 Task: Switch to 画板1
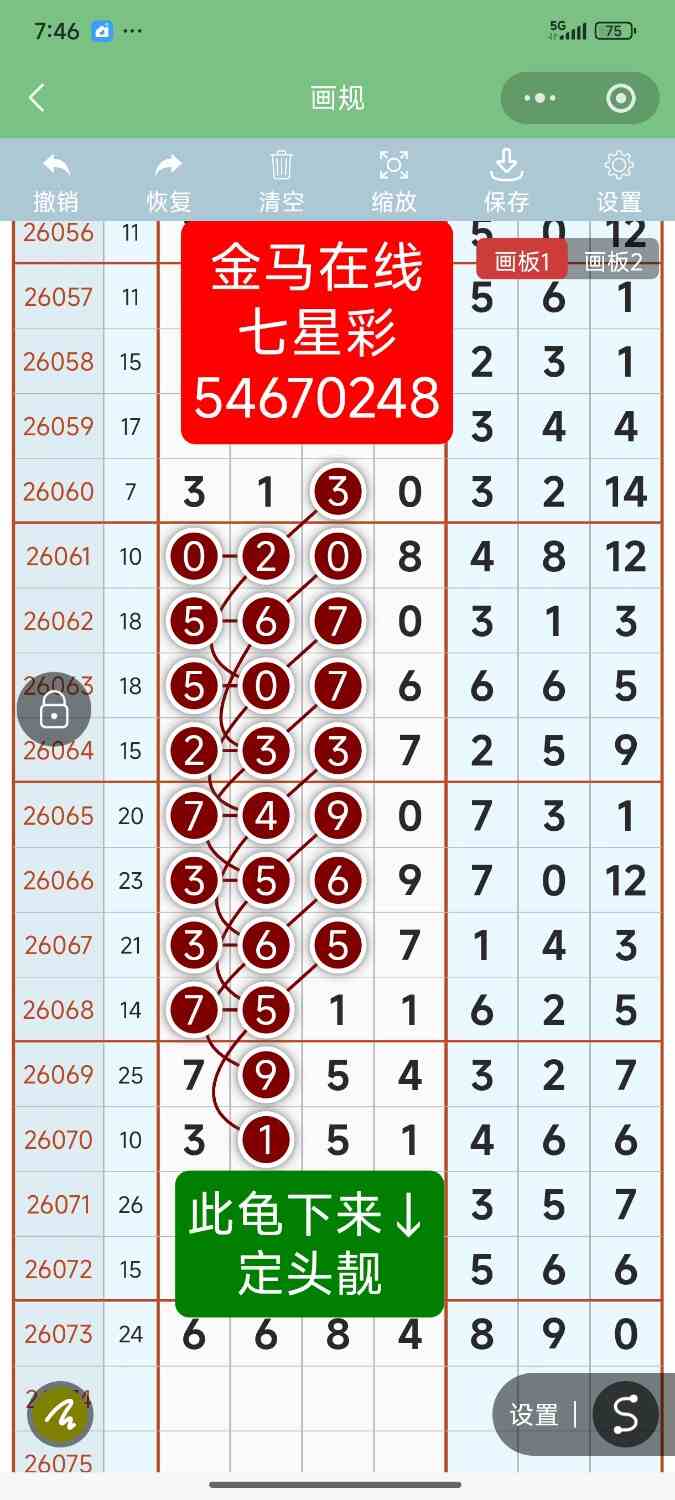[x=522, y=261]
